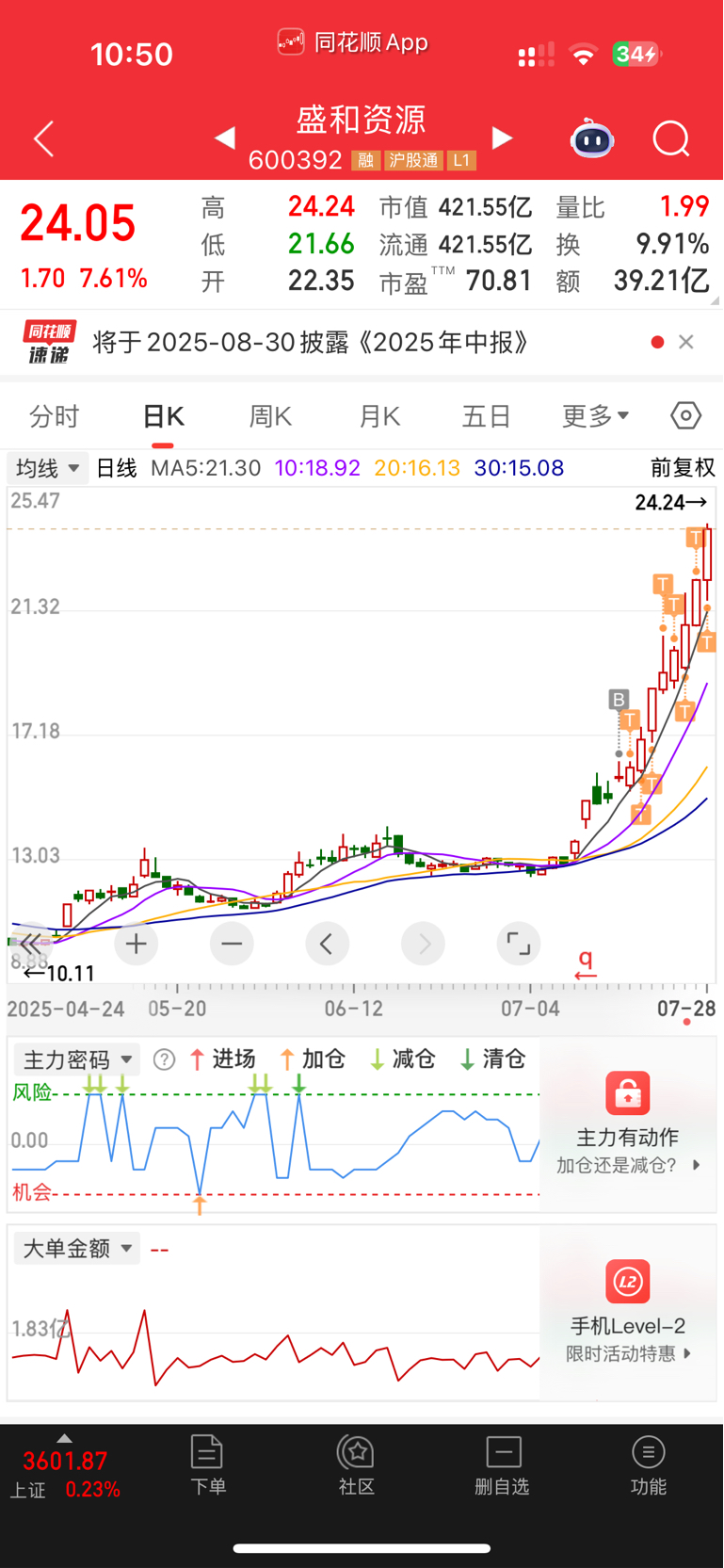Switch to the 月K tab
The height and width of the screenshot is (1568, 724).
(379, 416)
